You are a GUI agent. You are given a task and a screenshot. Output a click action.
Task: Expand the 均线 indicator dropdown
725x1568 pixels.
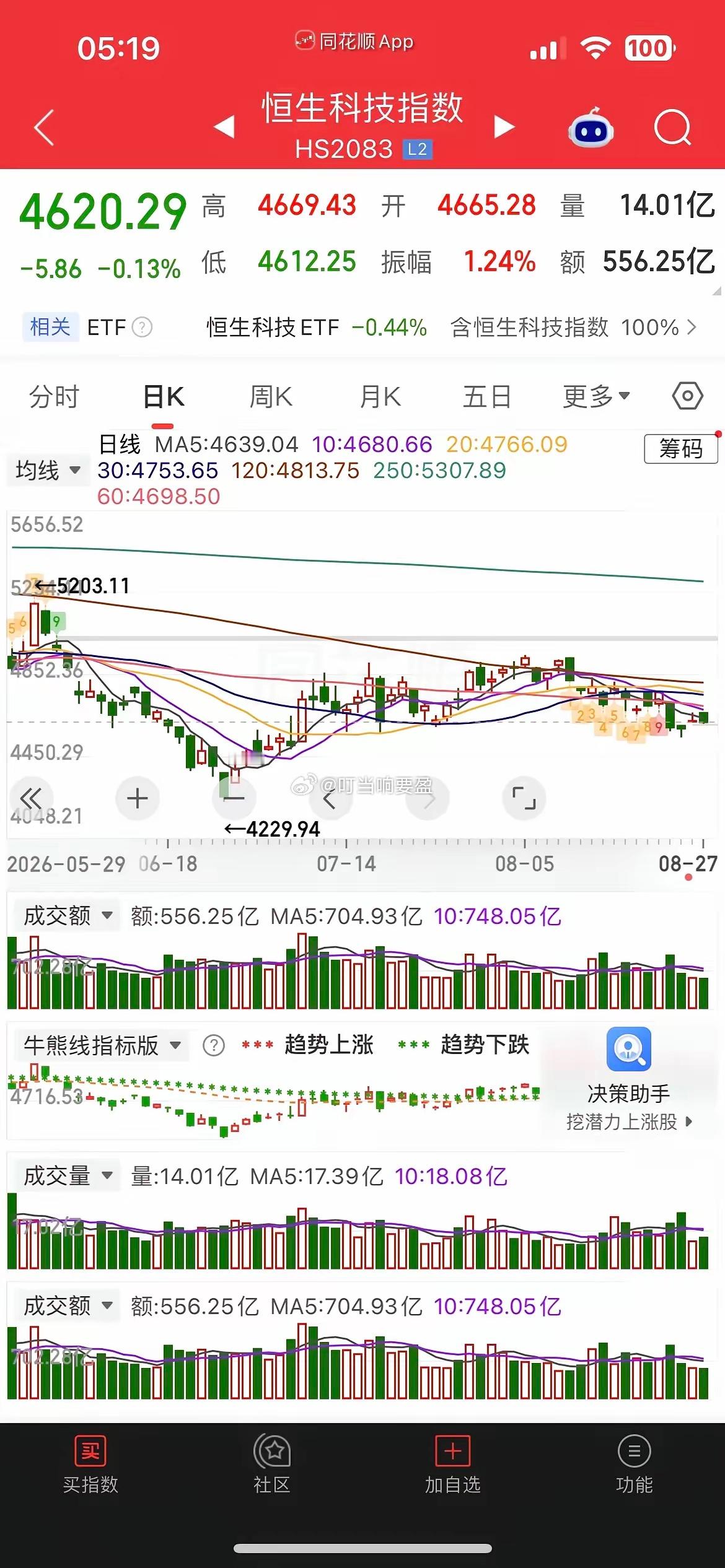click(x=48, y=470)
